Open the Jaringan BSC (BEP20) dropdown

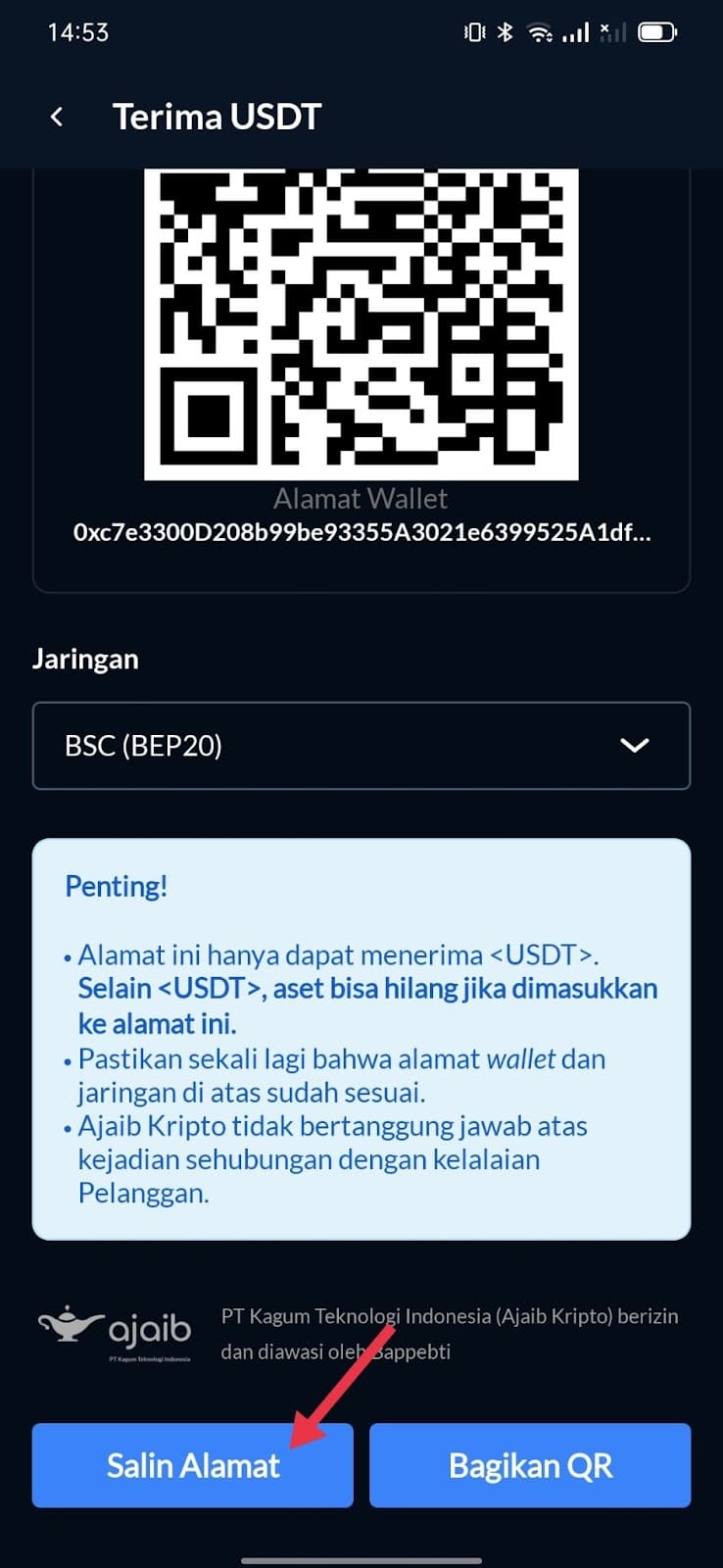(x=361, y=746)
